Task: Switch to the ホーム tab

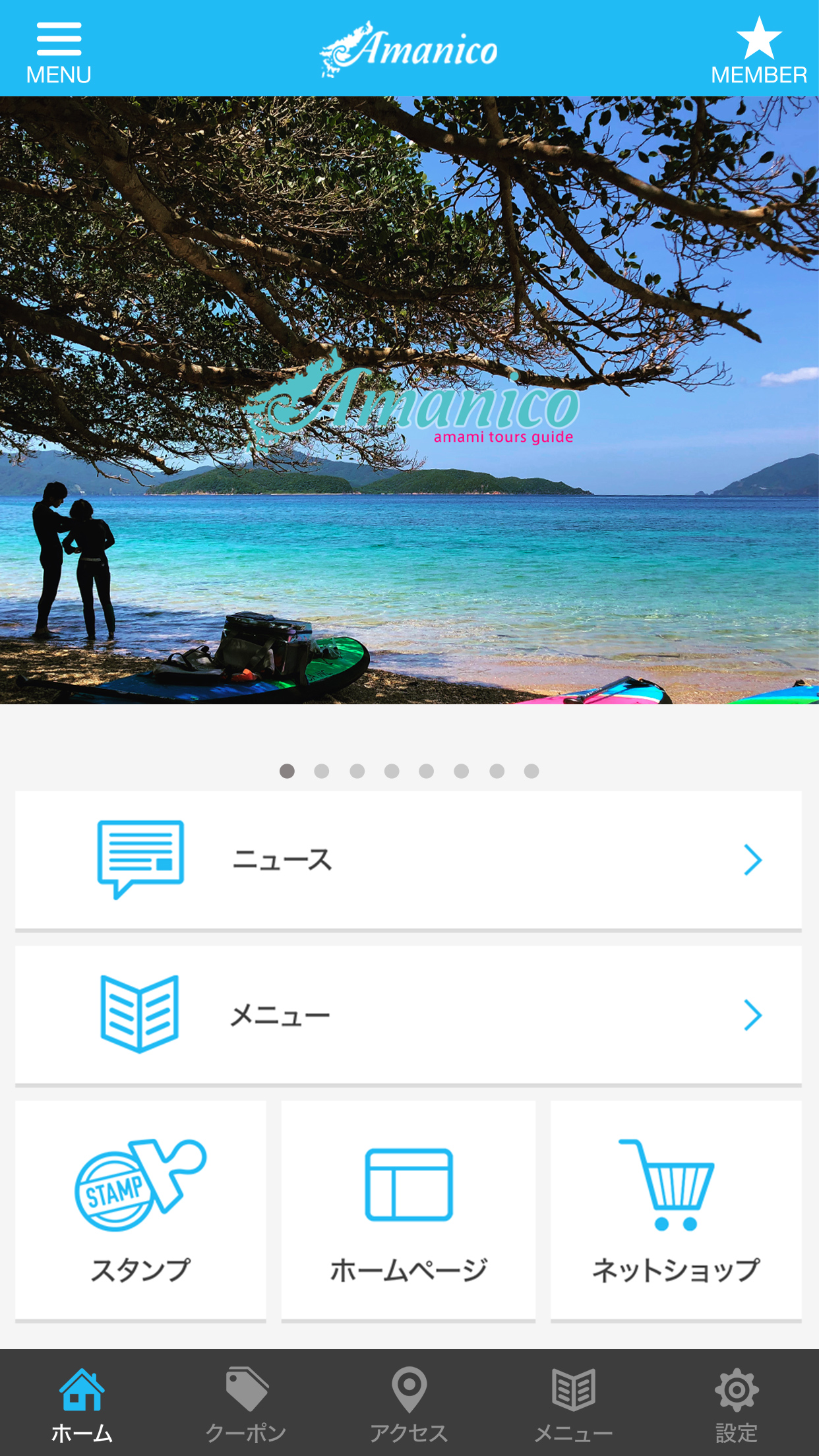Action: coord(82,1403)
